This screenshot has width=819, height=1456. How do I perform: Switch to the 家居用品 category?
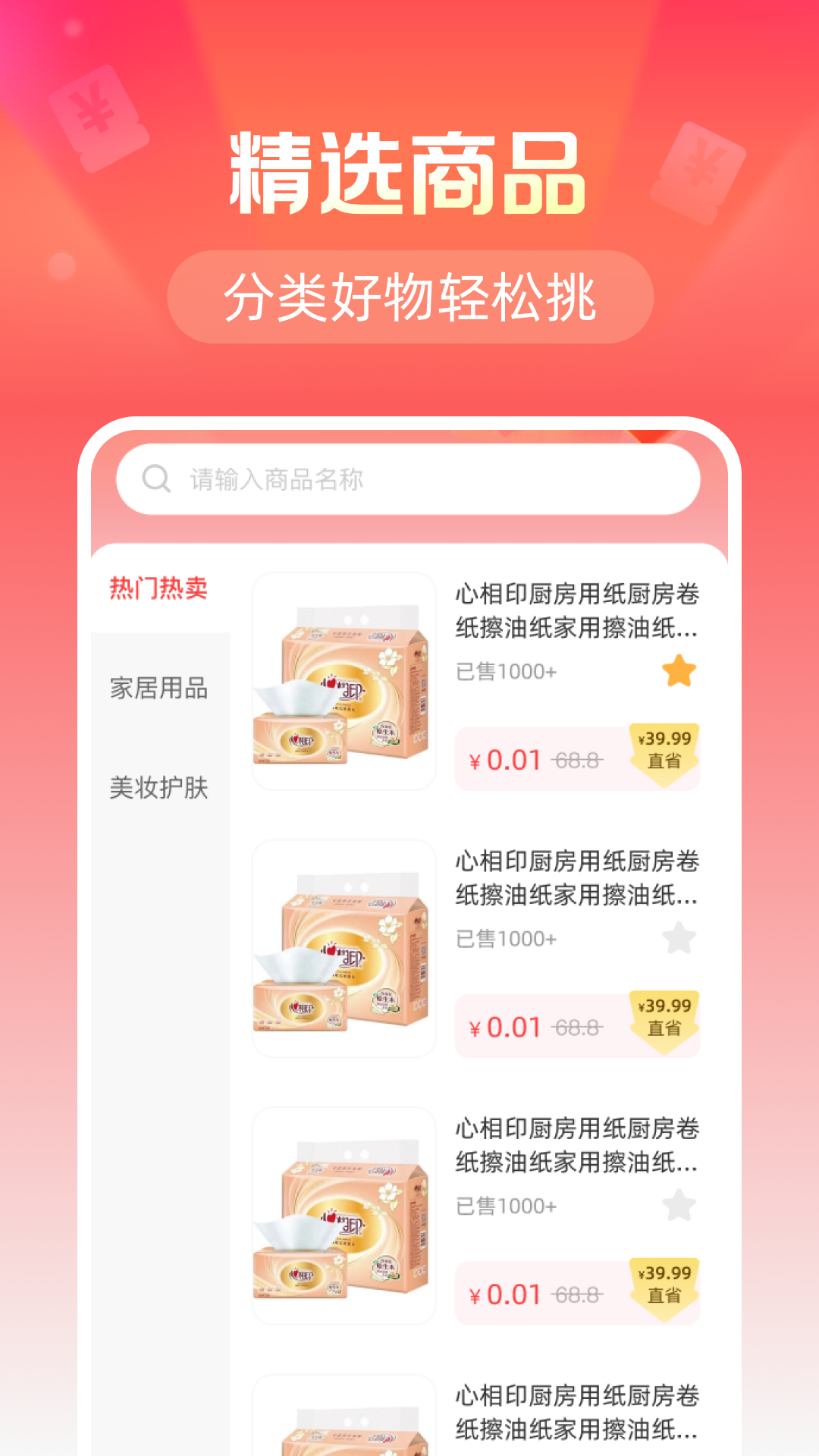click(x=159, y=690)
